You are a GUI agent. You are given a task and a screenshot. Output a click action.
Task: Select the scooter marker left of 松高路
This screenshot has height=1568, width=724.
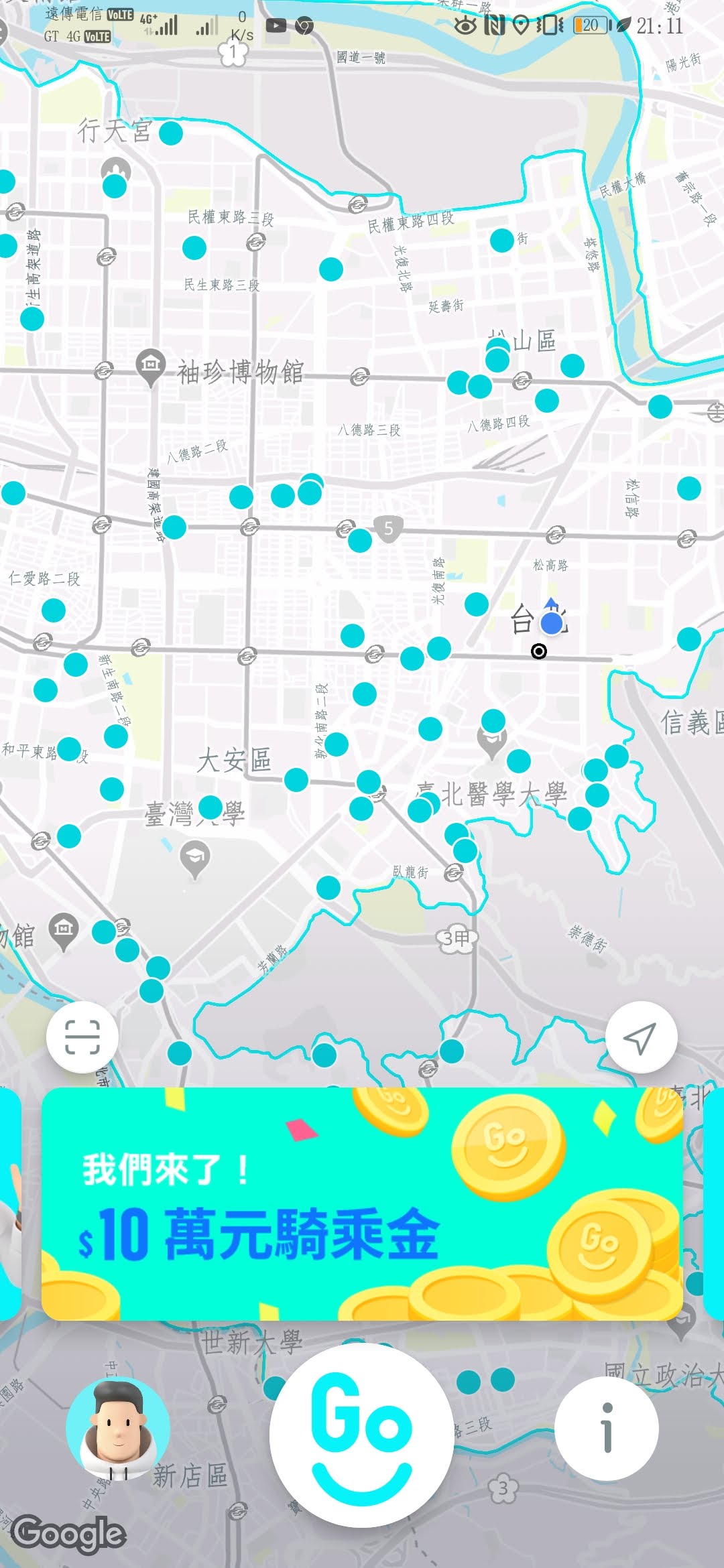coord(477,604)
